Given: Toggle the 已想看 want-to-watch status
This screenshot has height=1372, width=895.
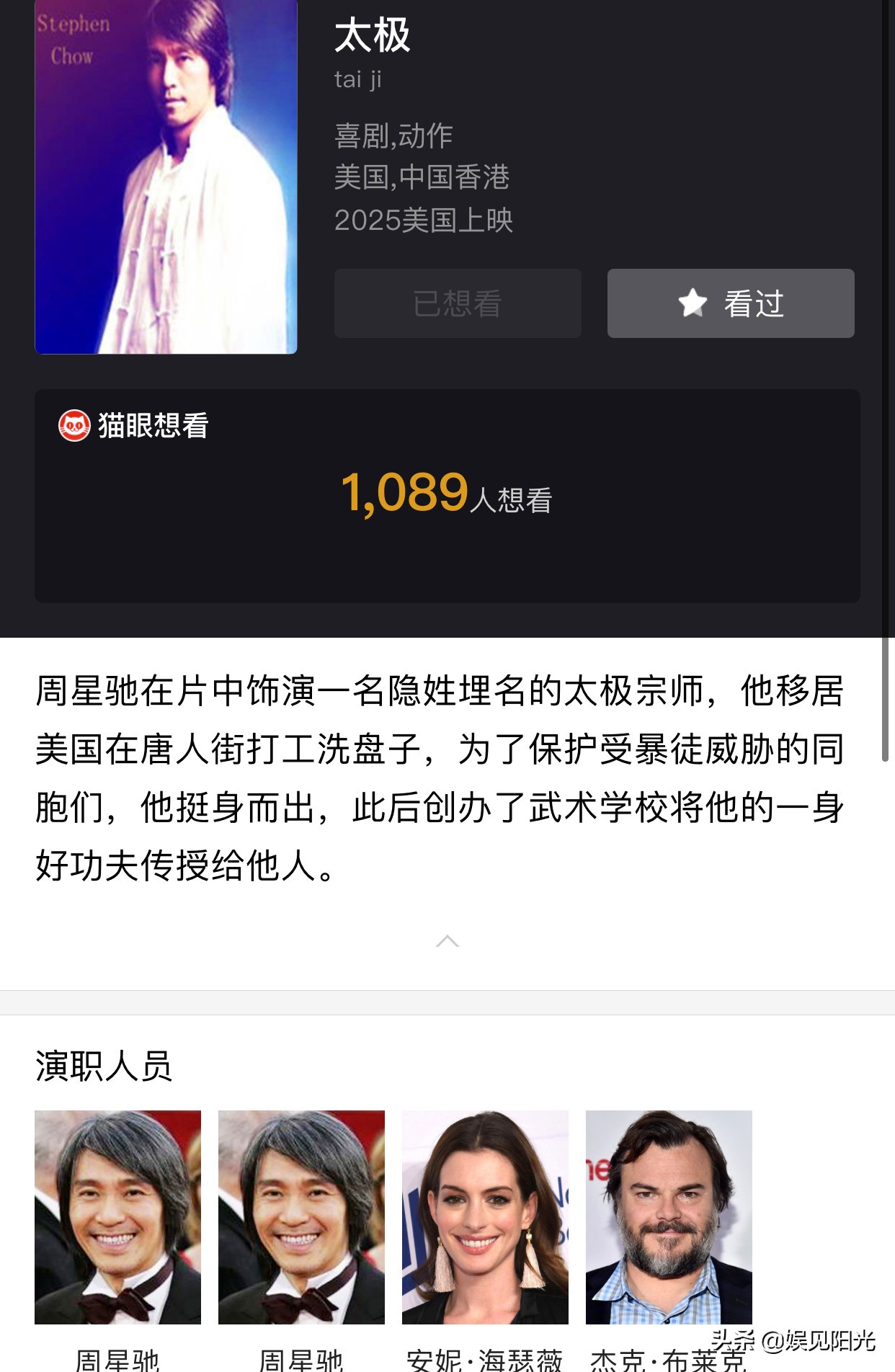Looking at the screenshot, I should coord(457,303).
